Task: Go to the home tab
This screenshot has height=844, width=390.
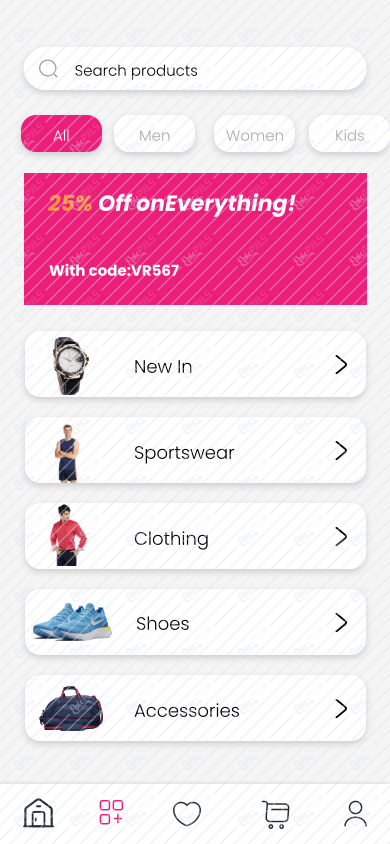Action: tap(39, 813)
